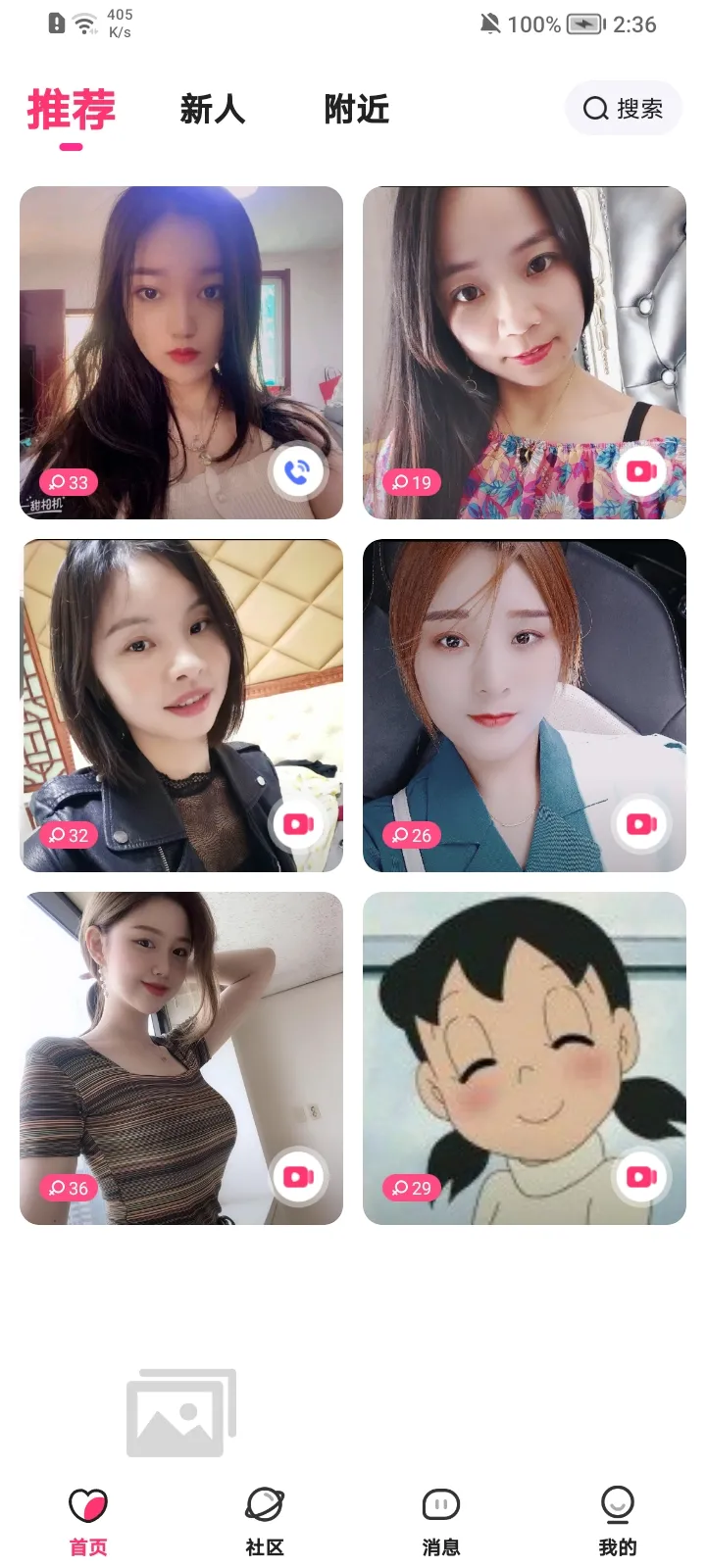Video call the user on card 36
The width and height of the screenshot is (706, 1568).
(x=298, y=1177)
